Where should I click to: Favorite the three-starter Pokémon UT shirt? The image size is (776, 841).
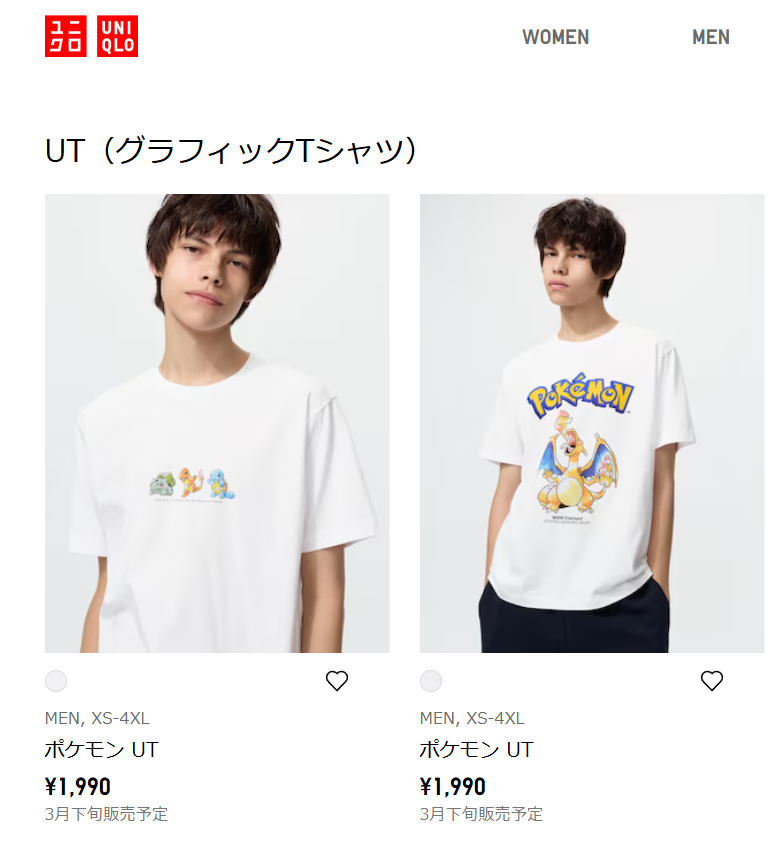[x=337, y=681]
